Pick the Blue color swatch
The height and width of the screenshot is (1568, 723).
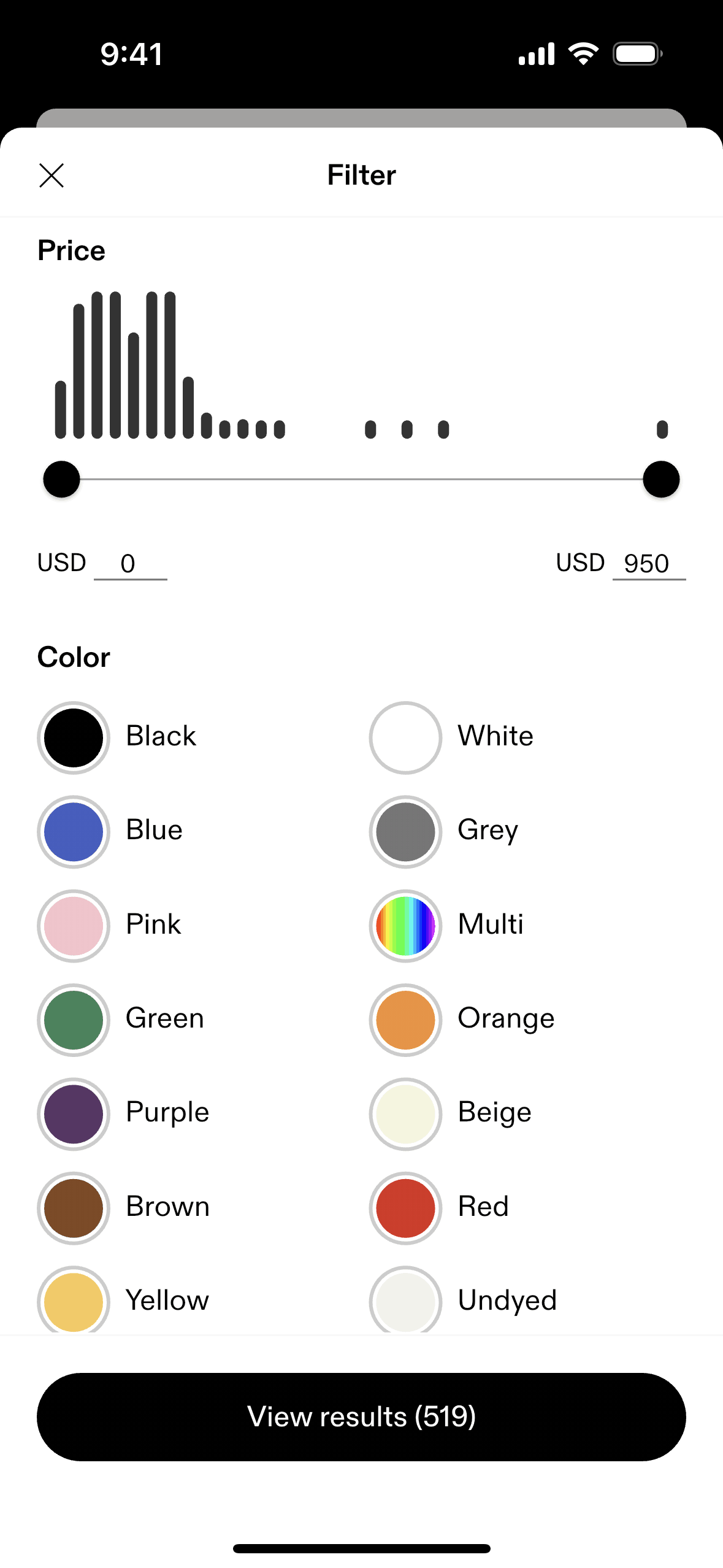click(x=74, y=831)
